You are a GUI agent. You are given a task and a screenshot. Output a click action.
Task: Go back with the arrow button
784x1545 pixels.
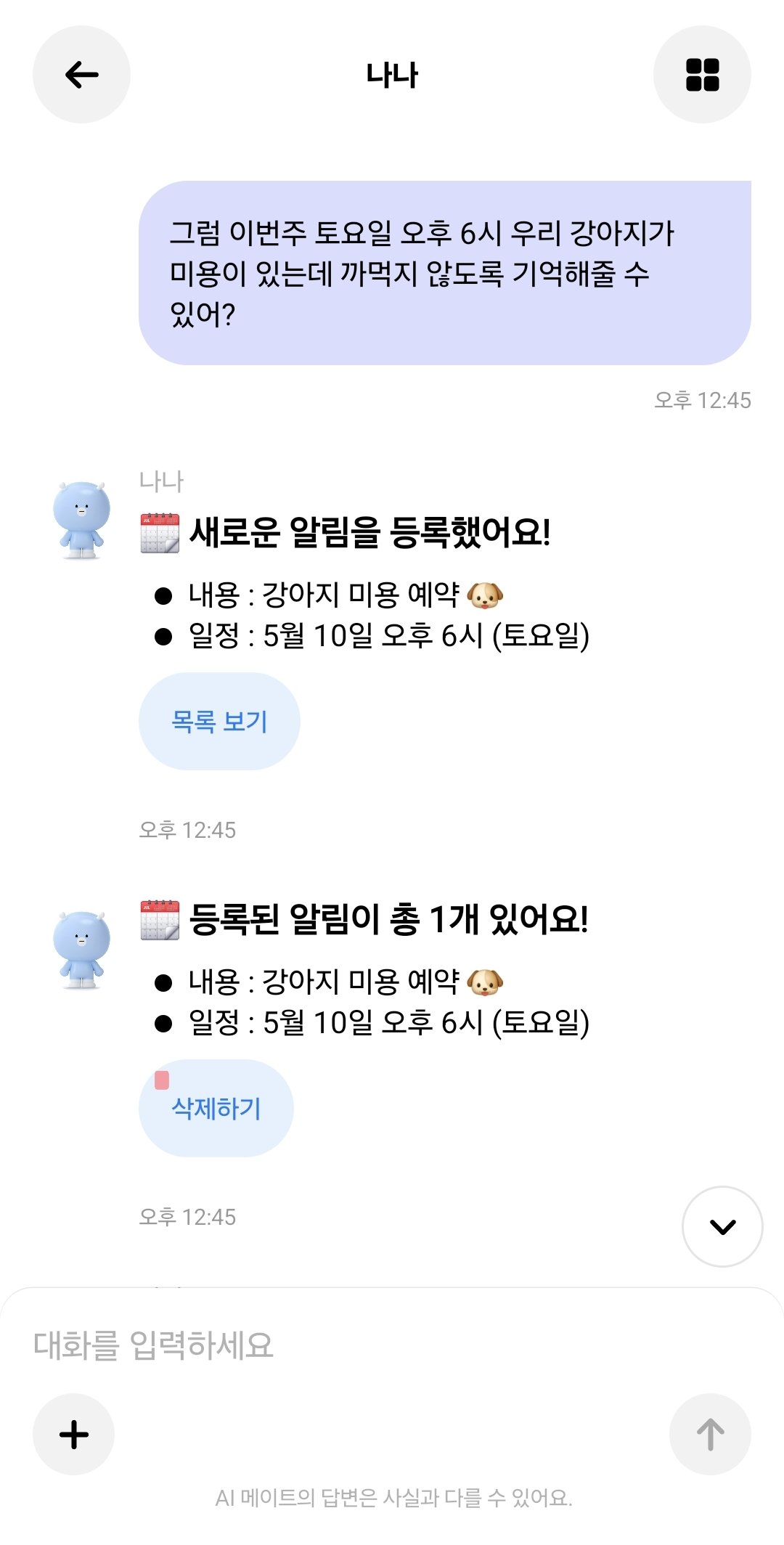(81, 75)
